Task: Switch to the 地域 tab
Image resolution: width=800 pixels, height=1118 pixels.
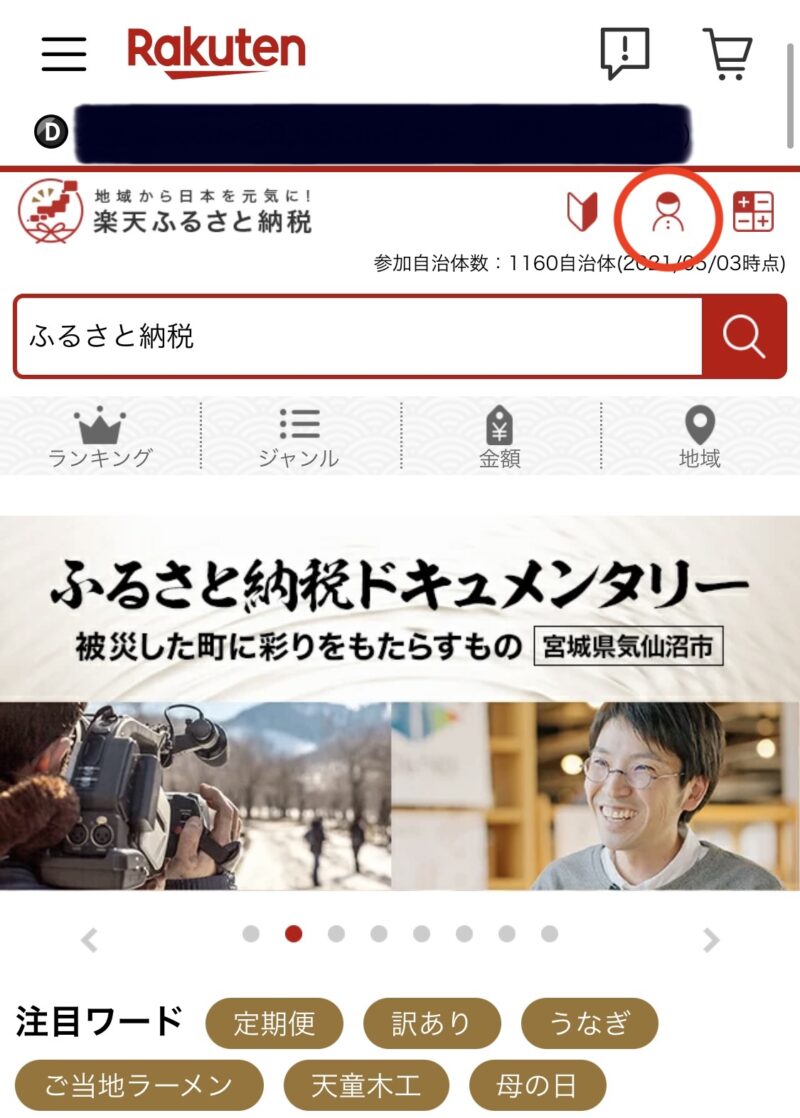Action: pos(699,438)
